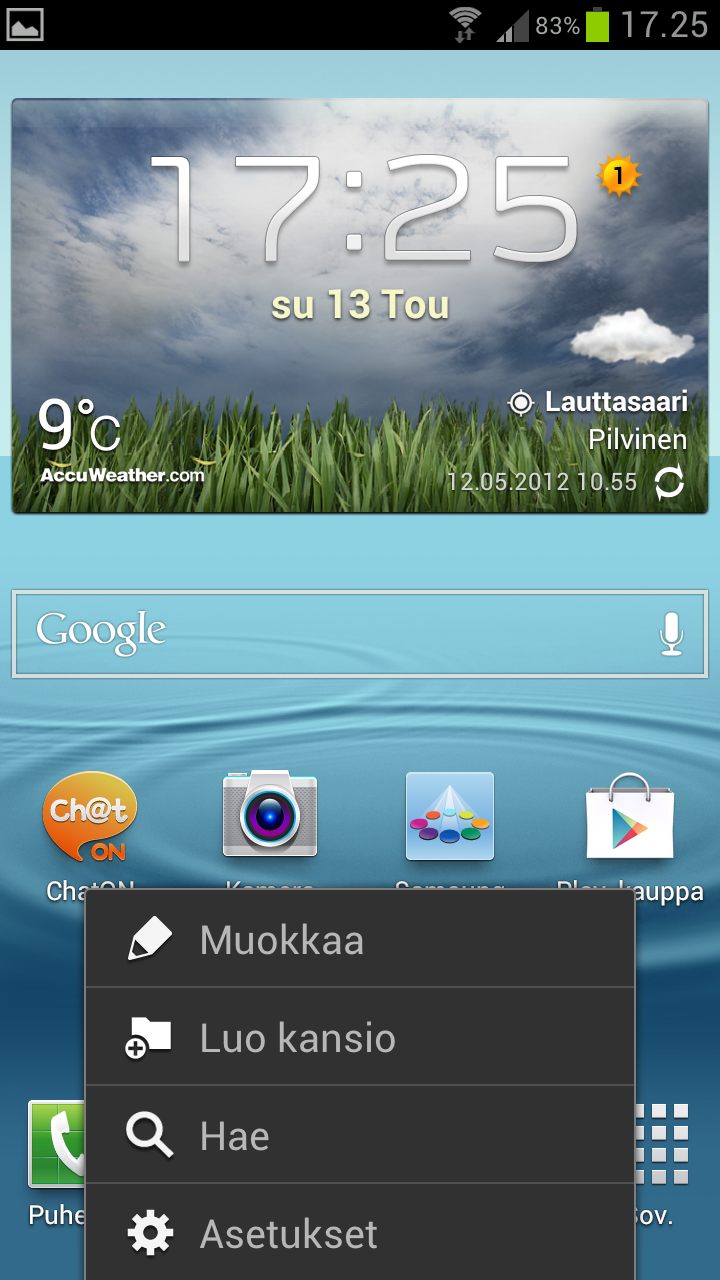
Task: Choose Luo kansio to create folder
Action: pyautogui.click(x=360, y=1037)
